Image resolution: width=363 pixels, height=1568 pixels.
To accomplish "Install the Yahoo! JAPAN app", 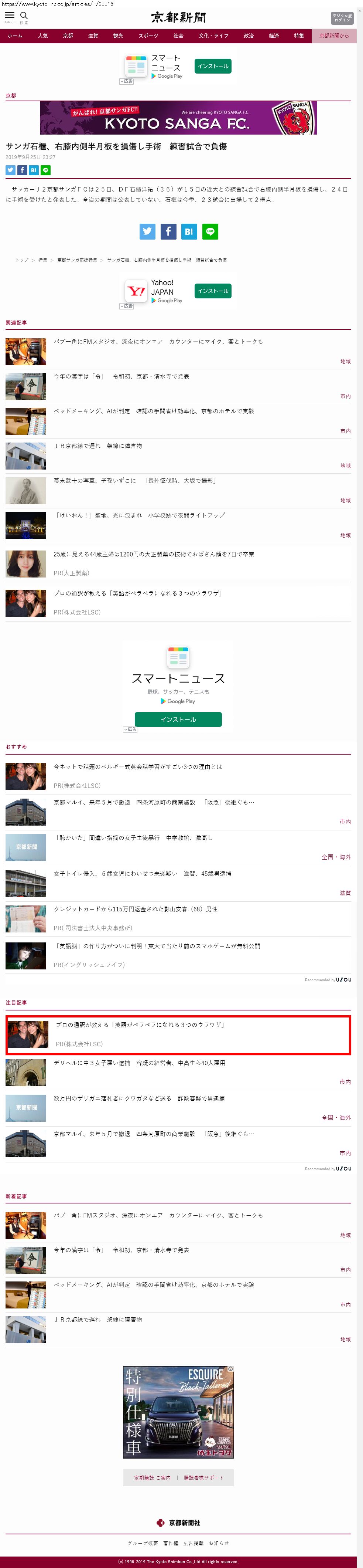I will (213, 291).
